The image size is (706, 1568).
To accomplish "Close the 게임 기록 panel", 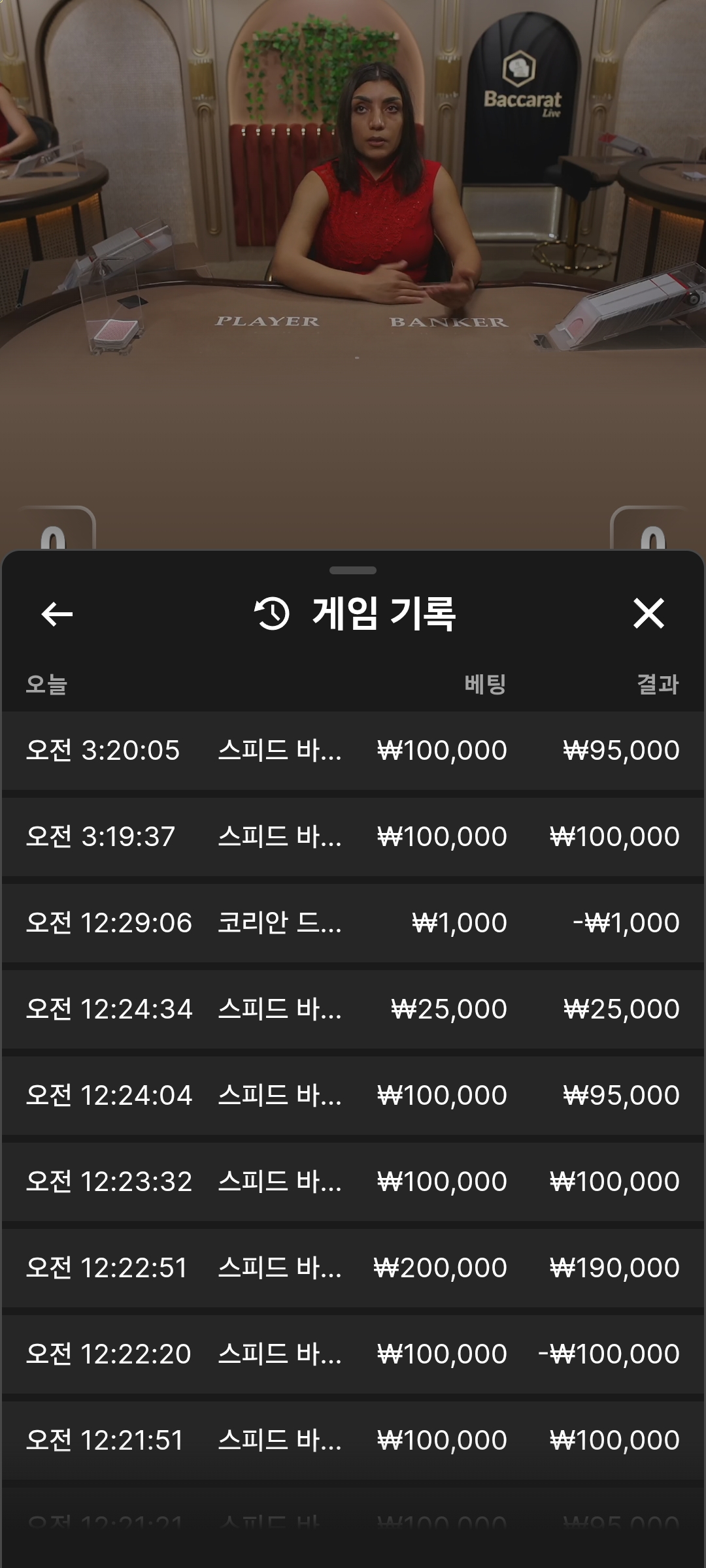I will 648,614.
